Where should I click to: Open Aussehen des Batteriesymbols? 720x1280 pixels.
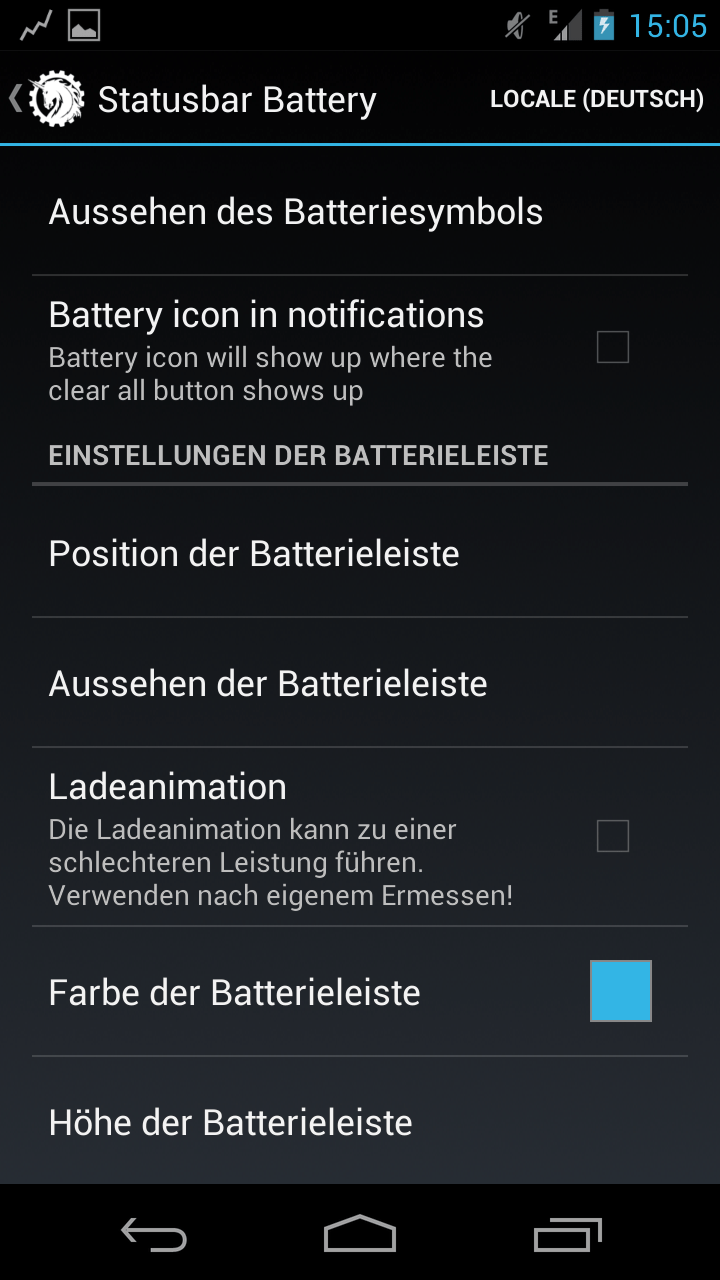360,211
